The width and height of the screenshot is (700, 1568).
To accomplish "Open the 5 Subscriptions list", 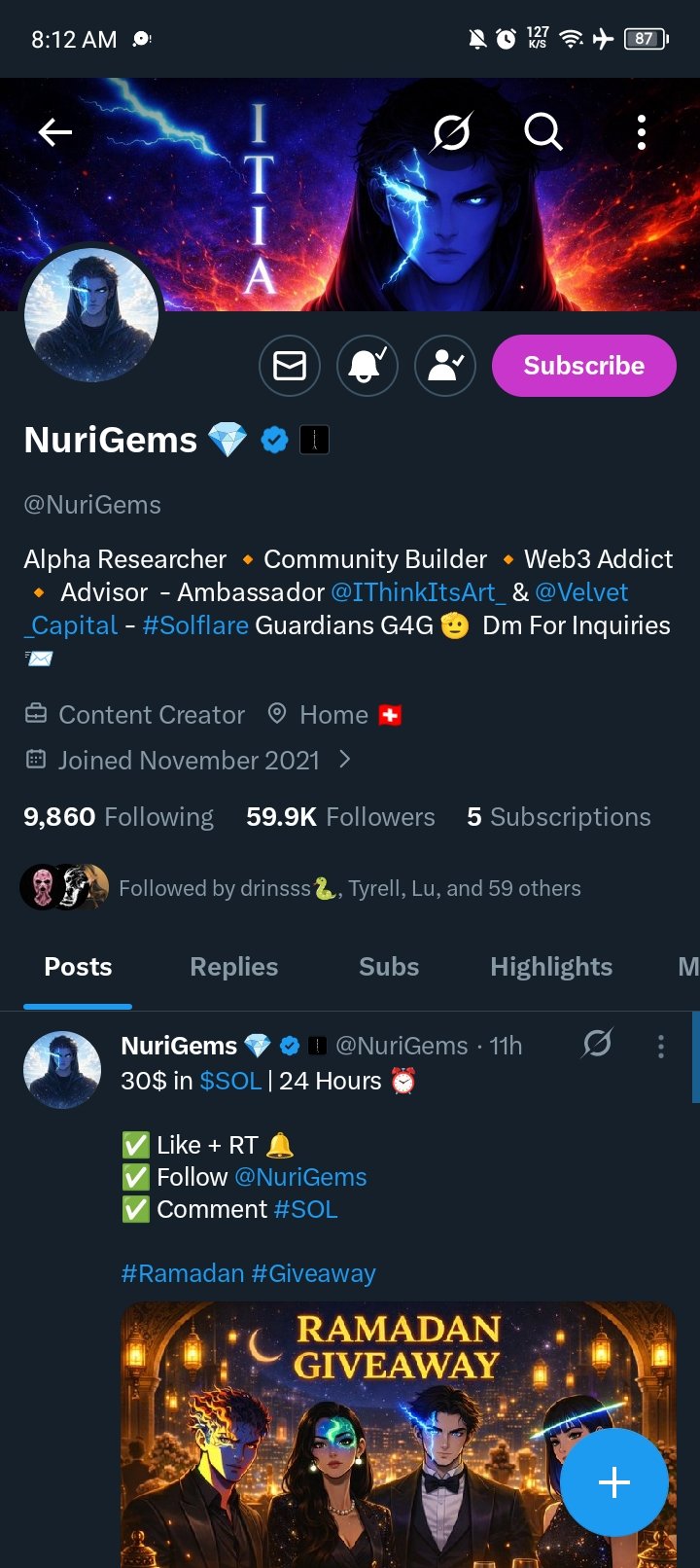I will (x=558, y=817).
